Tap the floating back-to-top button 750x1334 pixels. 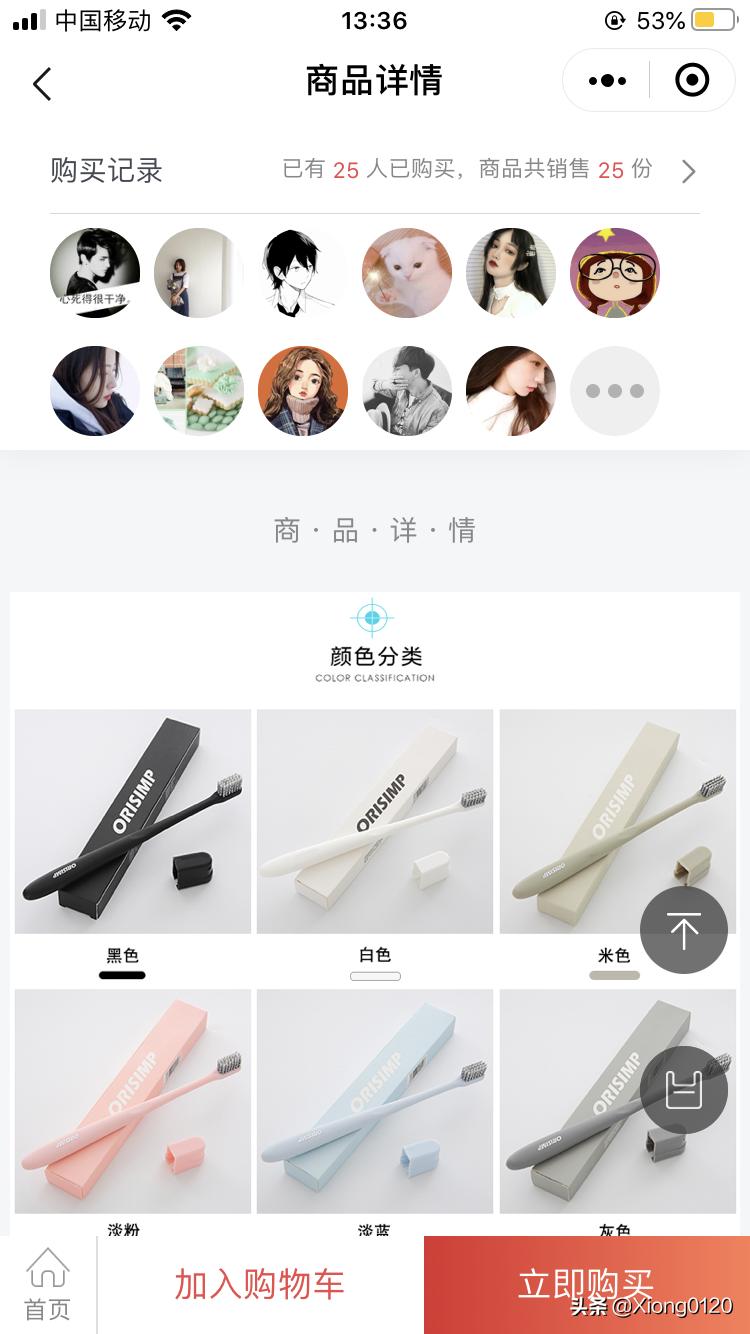click(x=684, y=930)
